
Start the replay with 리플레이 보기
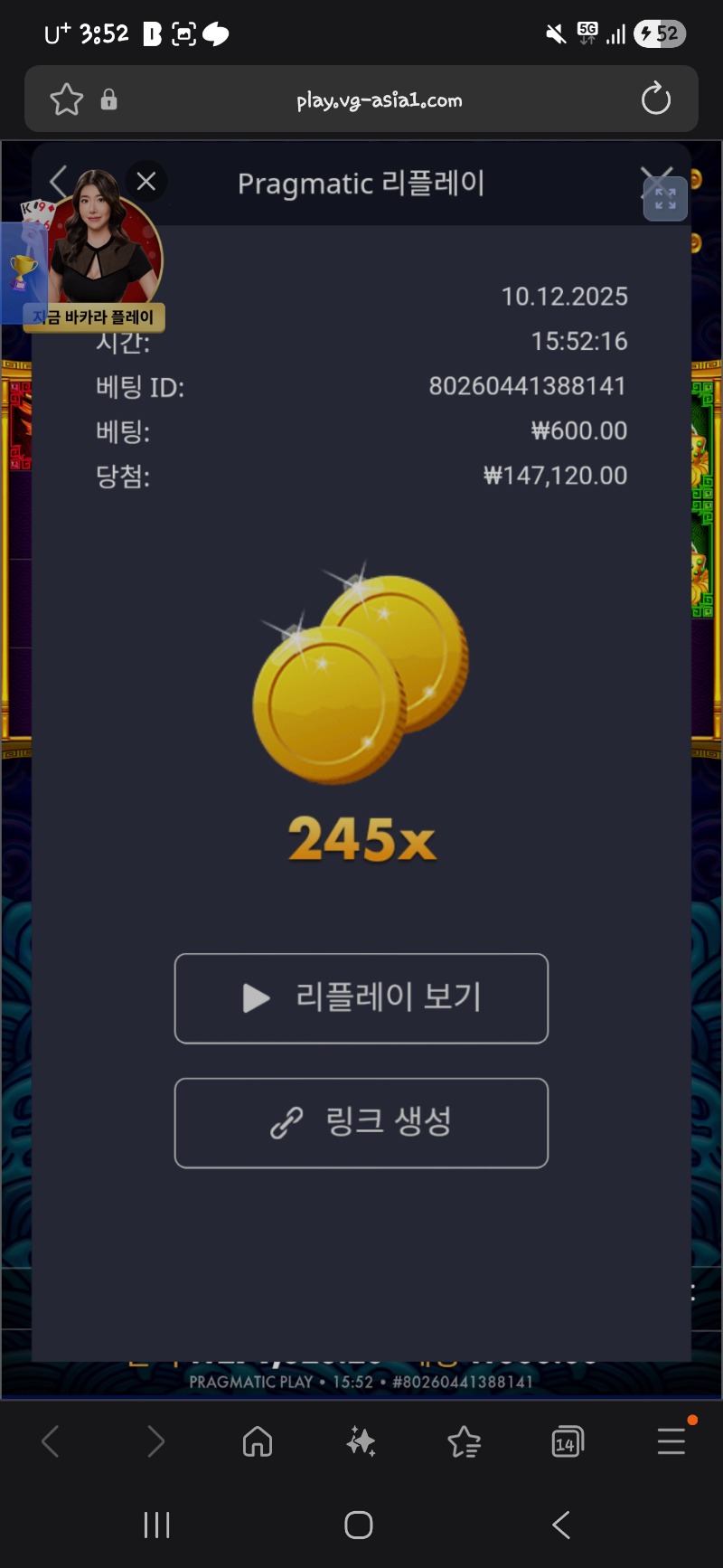pyautogui.click(x=361, y=998)
